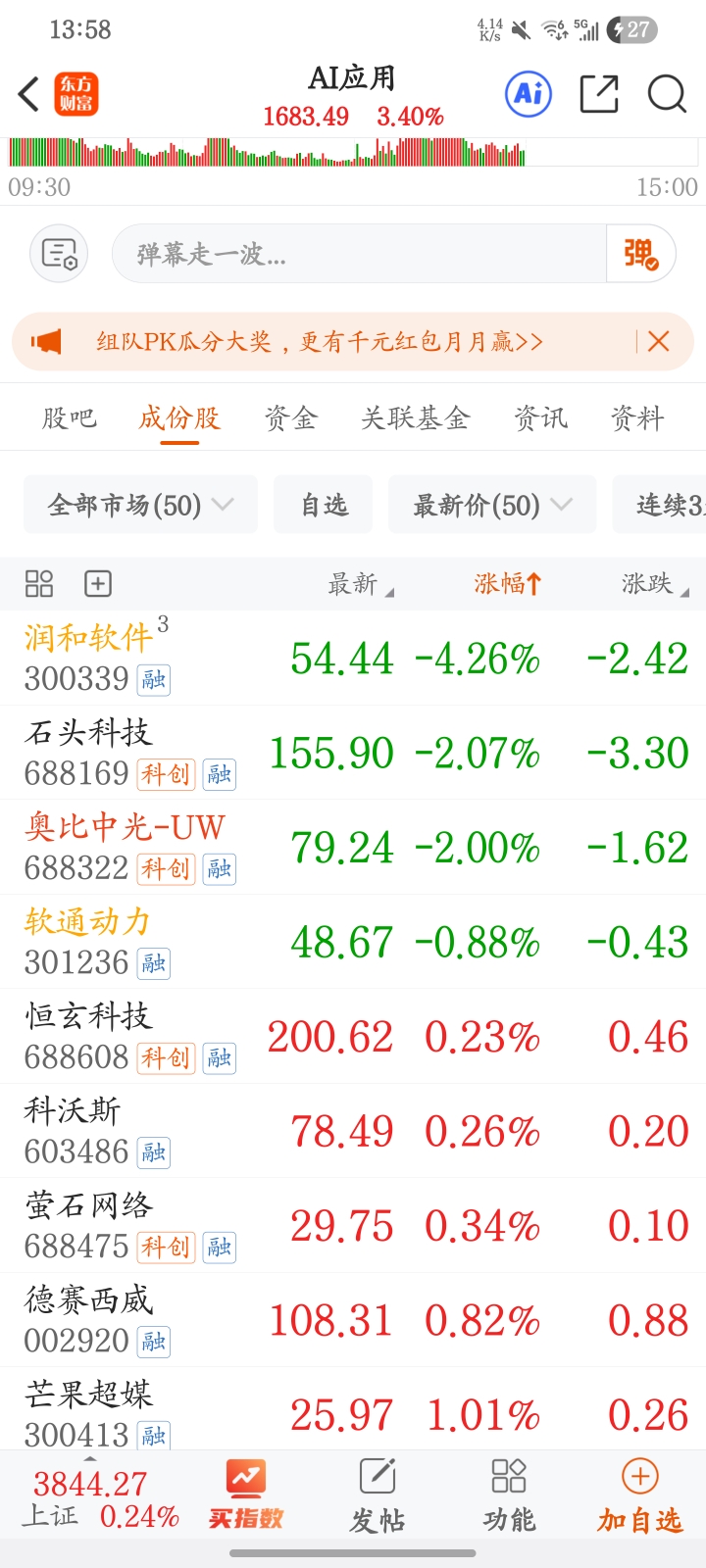Expand the 最新价(50) dropdown
This screenshot has width=706, height=1568.
(x=492, y=505)
